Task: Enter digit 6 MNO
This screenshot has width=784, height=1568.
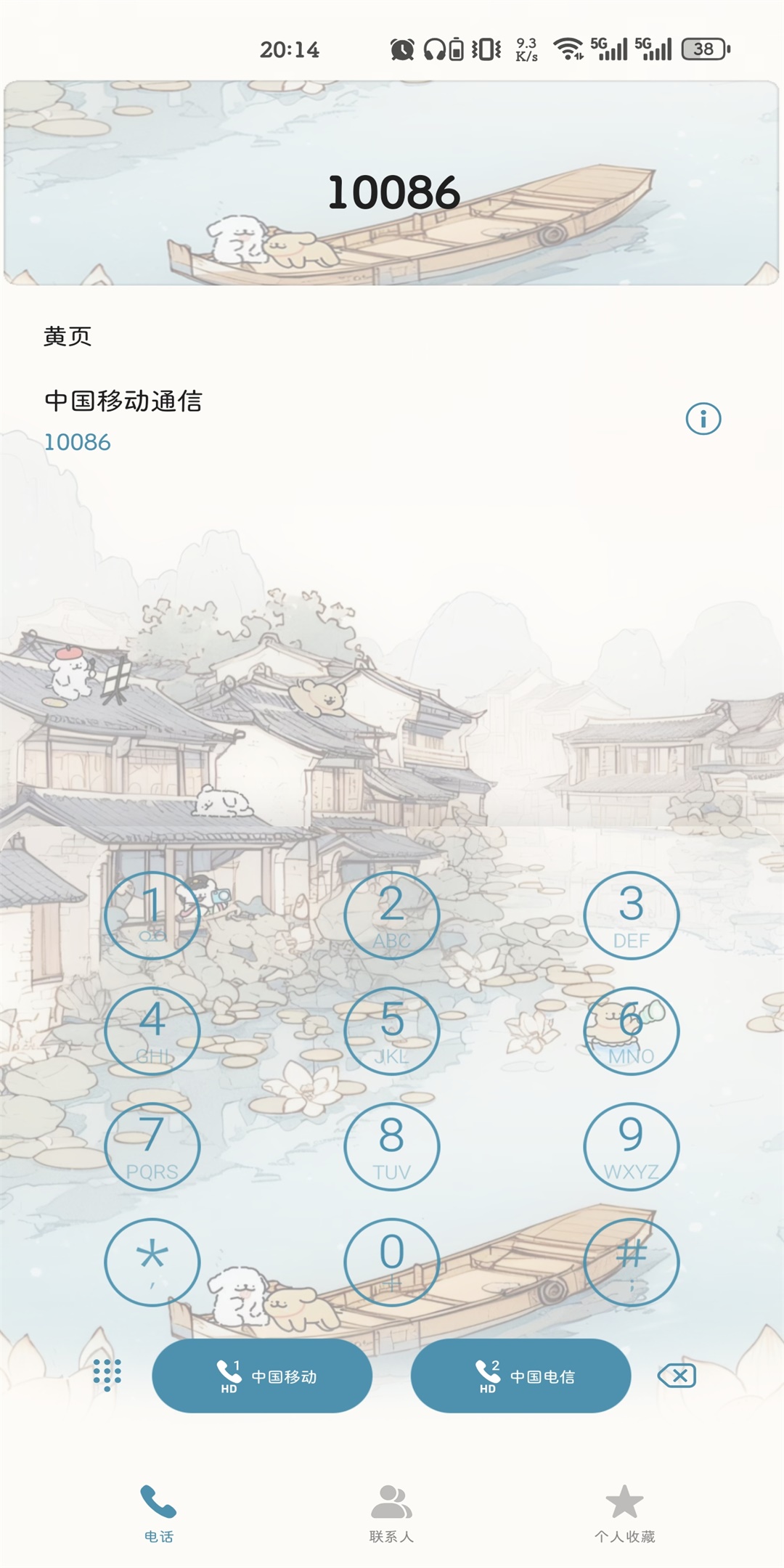Action: 631,1031
